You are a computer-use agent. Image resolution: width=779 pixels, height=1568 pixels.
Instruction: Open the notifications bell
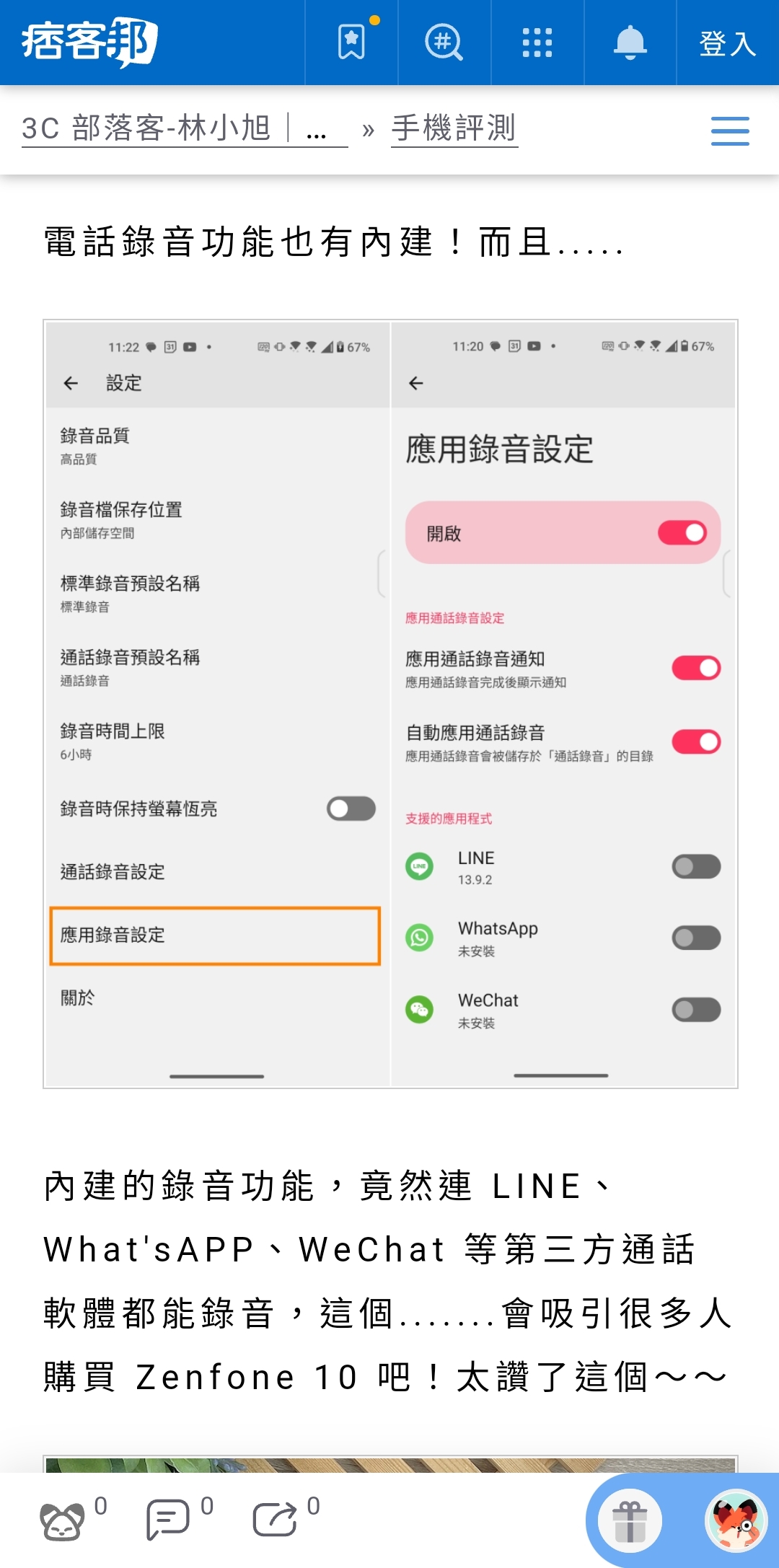(630, 43)
